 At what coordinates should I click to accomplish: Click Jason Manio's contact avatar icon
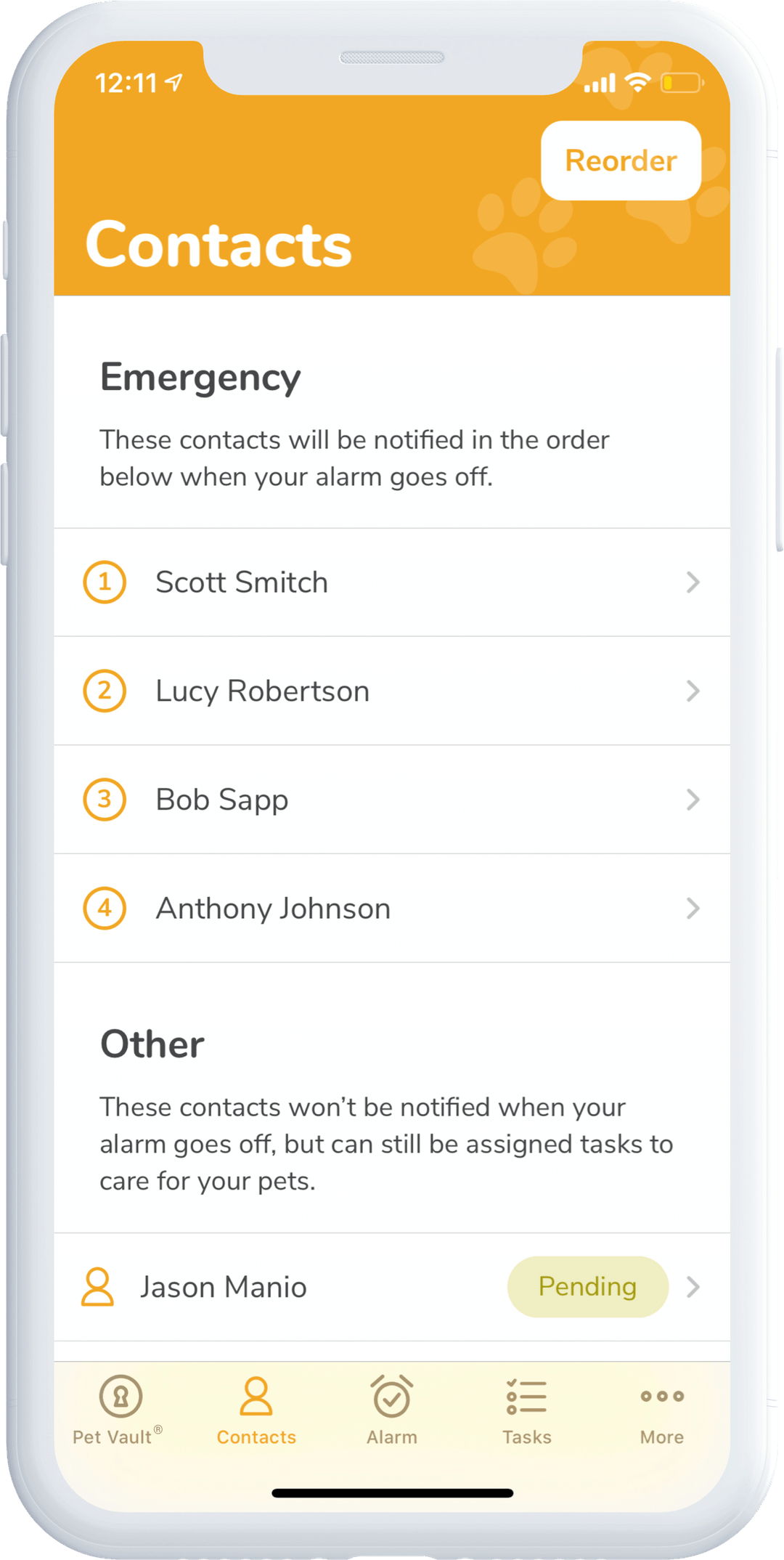point(100,1285)
